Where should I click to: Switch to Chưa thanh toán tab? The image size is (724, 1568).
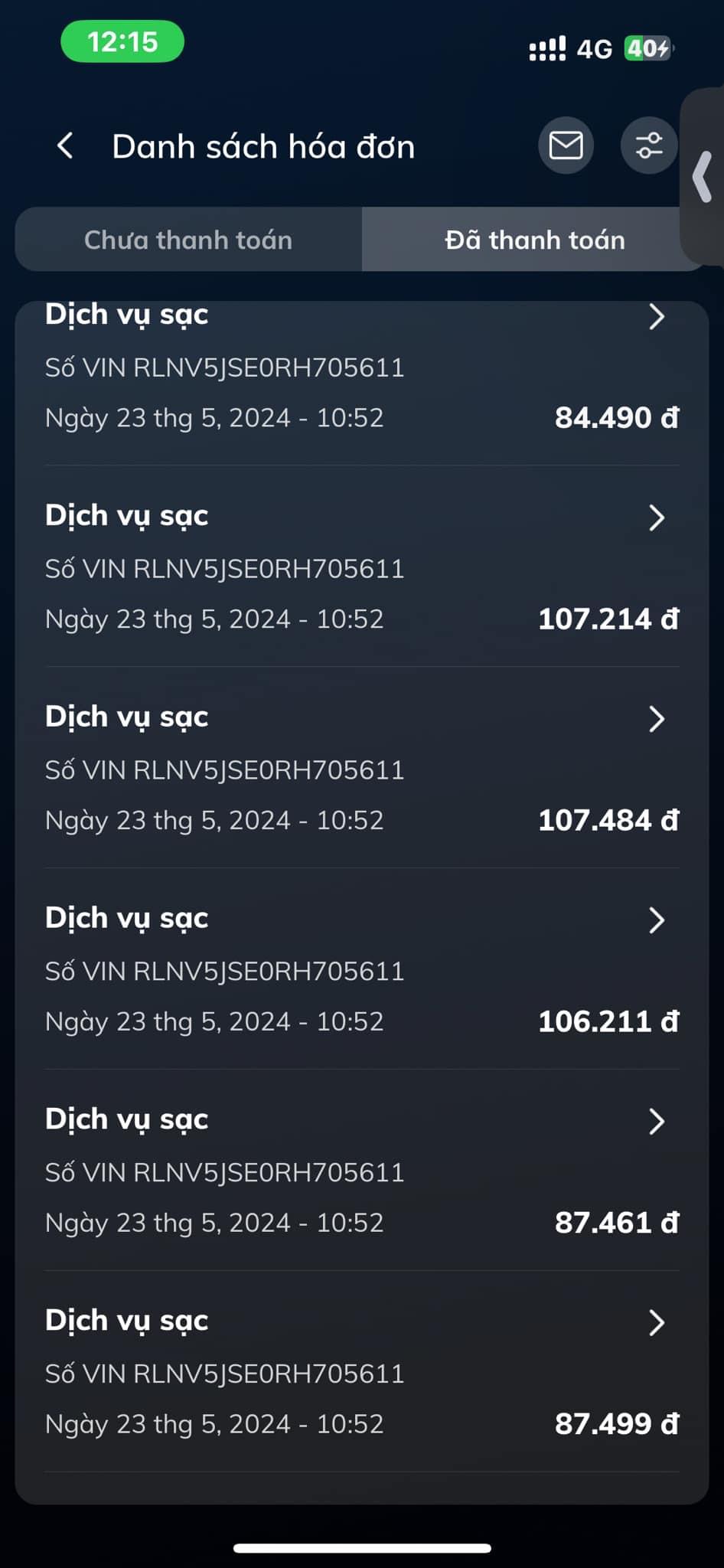[188, 240]
